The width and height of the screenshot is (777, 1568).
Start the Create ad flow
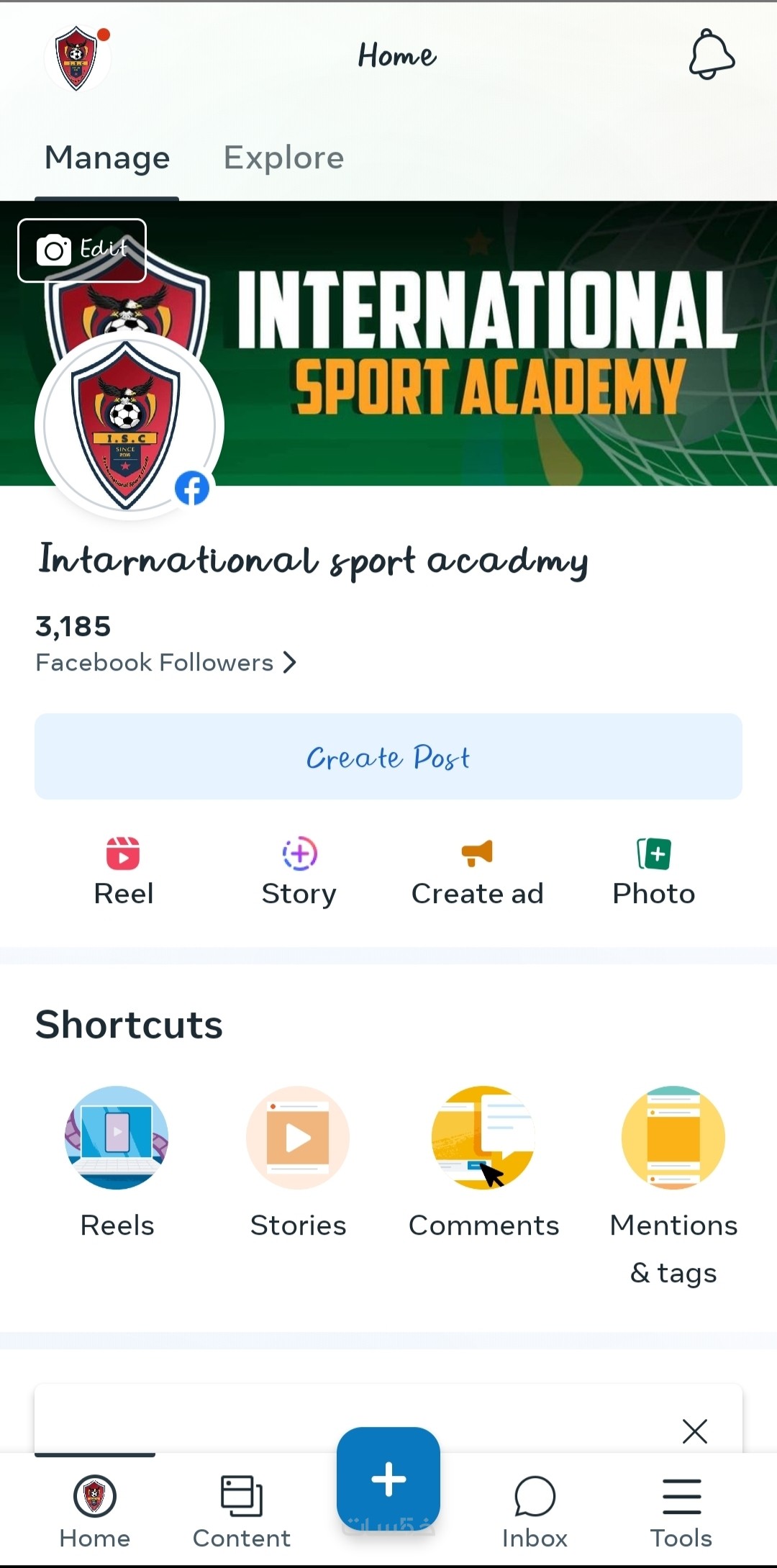pyautogui.click(x=477, y=871)
